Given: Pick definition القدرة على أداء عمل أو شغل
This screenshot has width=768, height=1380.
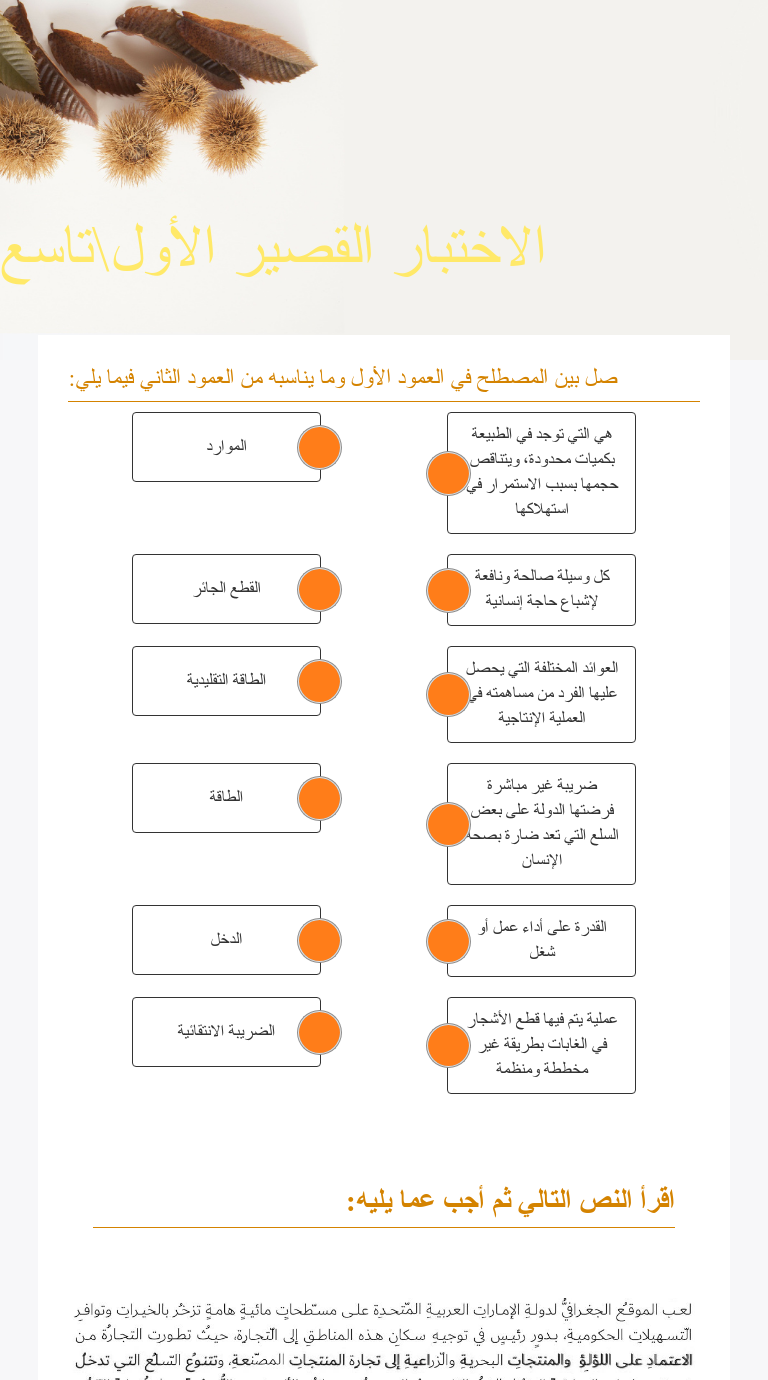Looking at the screenshot, I should [x=541, y=941].
